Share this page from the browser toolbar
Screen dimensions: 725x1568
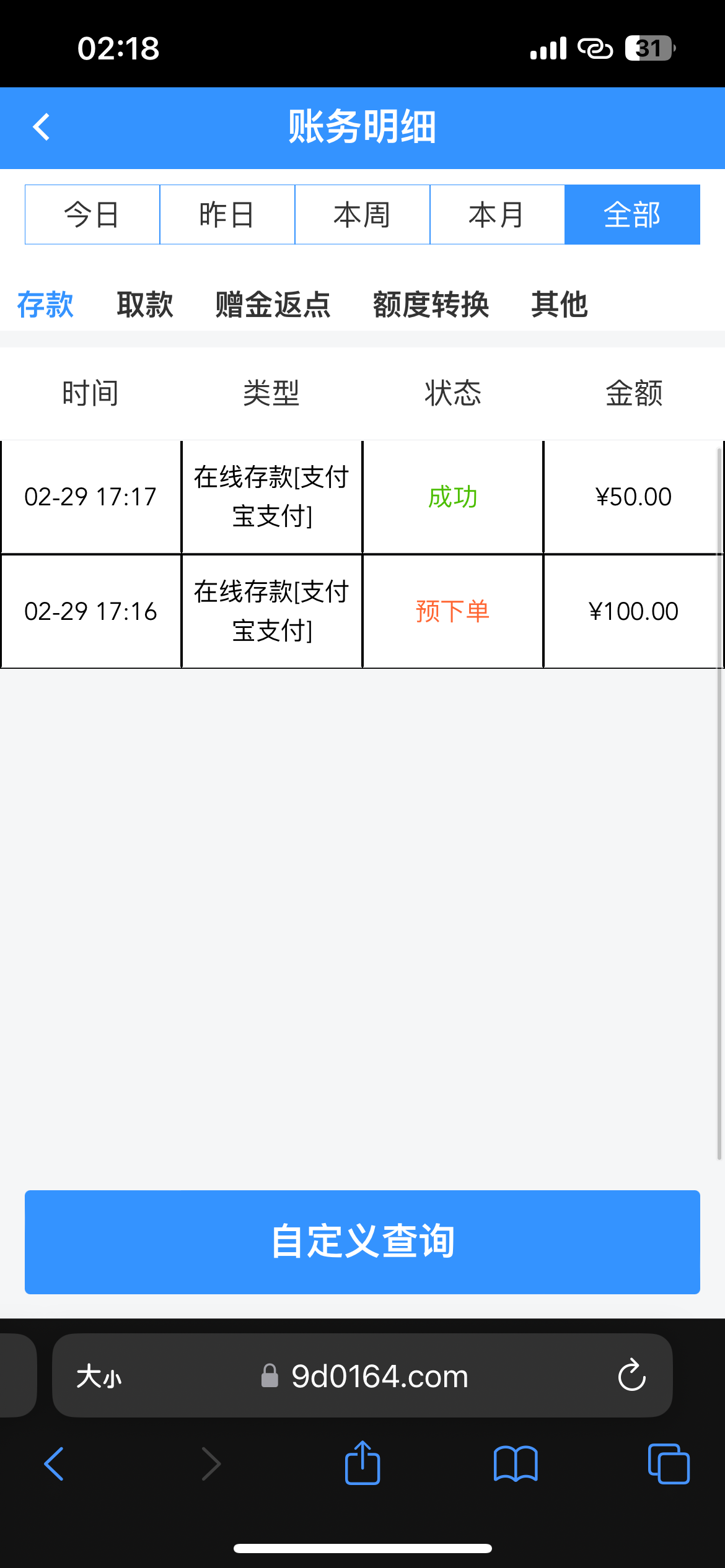(x=362, y=1463)
